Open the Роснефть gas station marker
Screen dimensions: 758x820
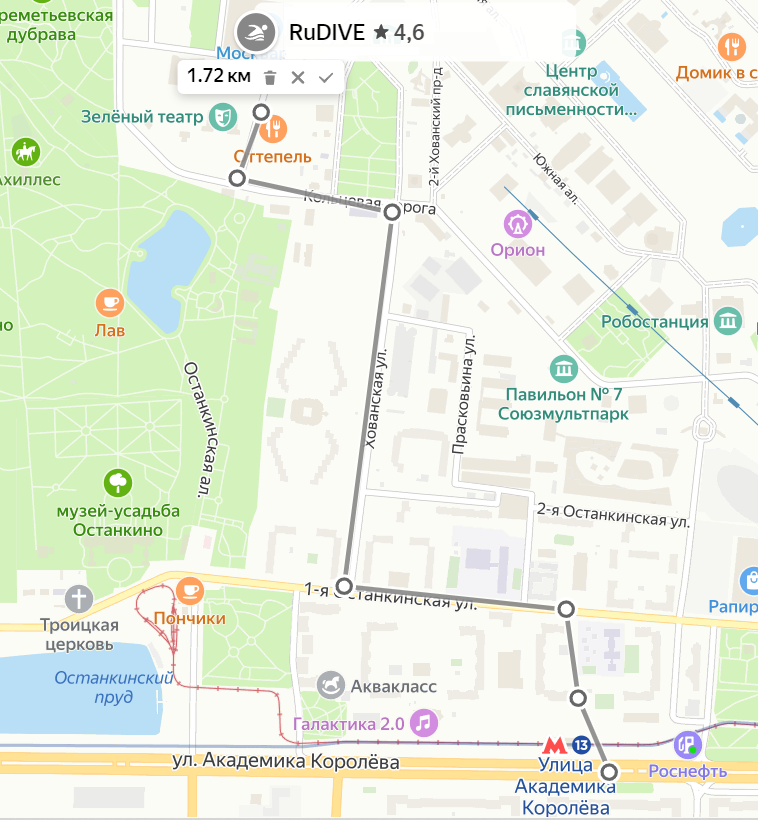pyautogui.click(x=687, y=744)
